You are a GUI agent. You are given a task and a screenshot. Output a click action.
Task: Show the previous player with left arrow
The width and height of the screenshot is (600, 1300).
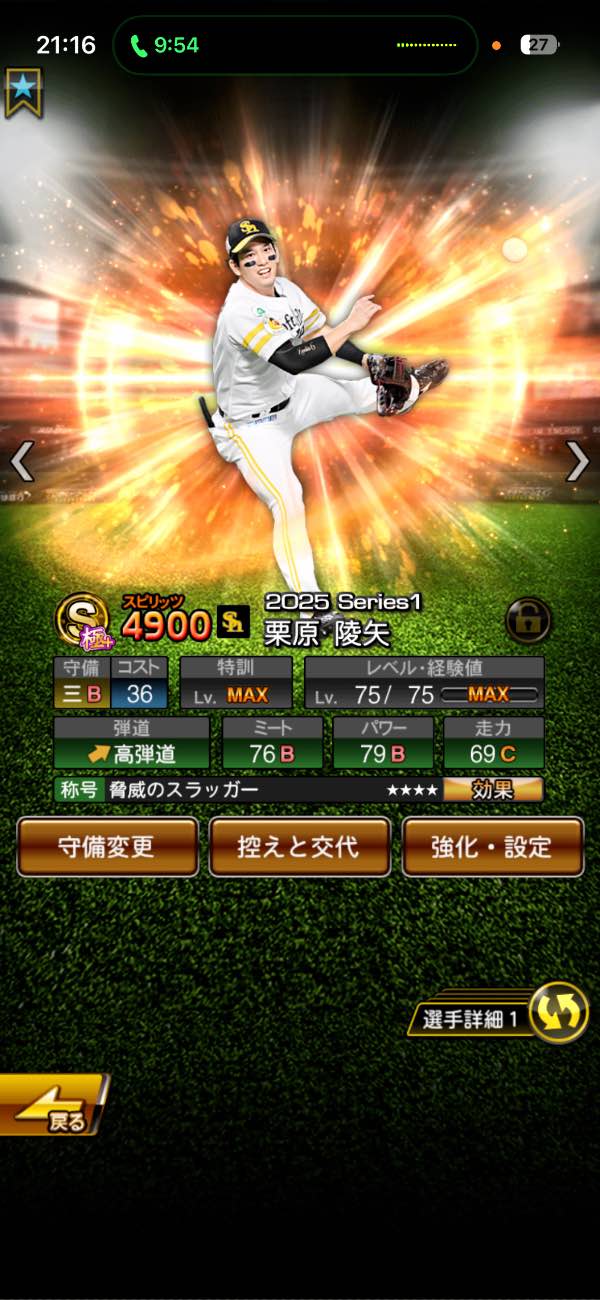(22, 460)
